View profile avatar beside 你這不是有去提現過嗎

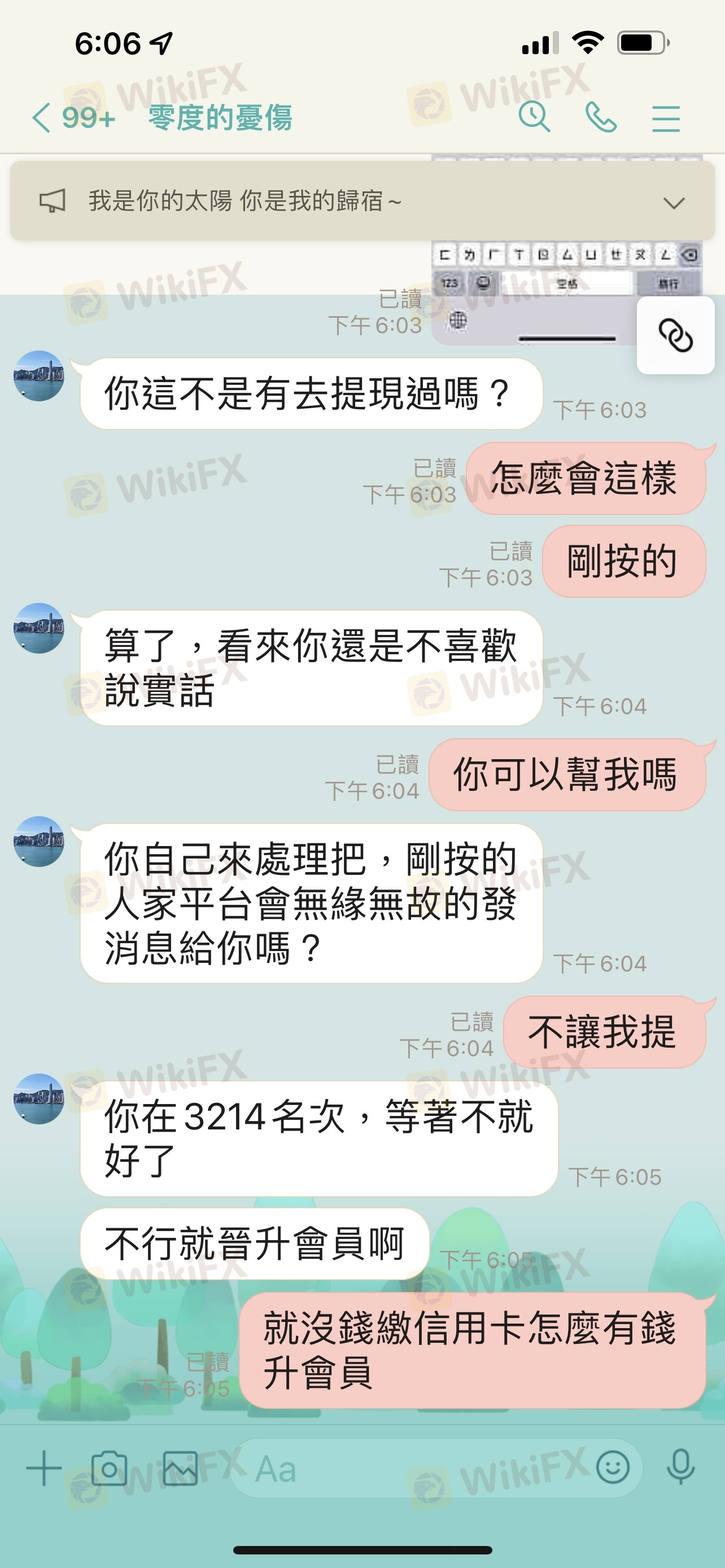(x=39, y=375)
